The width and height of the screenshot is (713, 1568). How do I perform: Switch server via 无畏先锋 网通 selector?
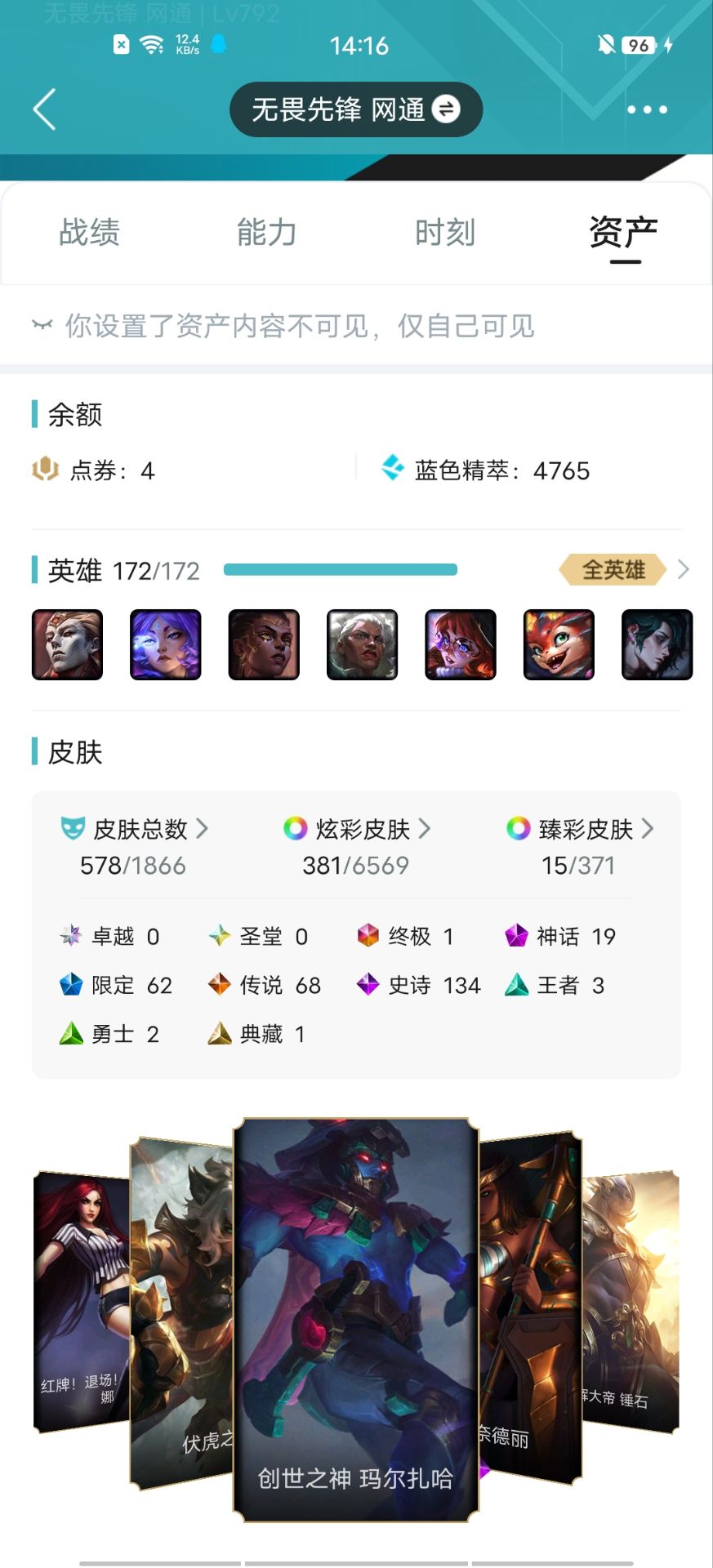click(356, 109)
